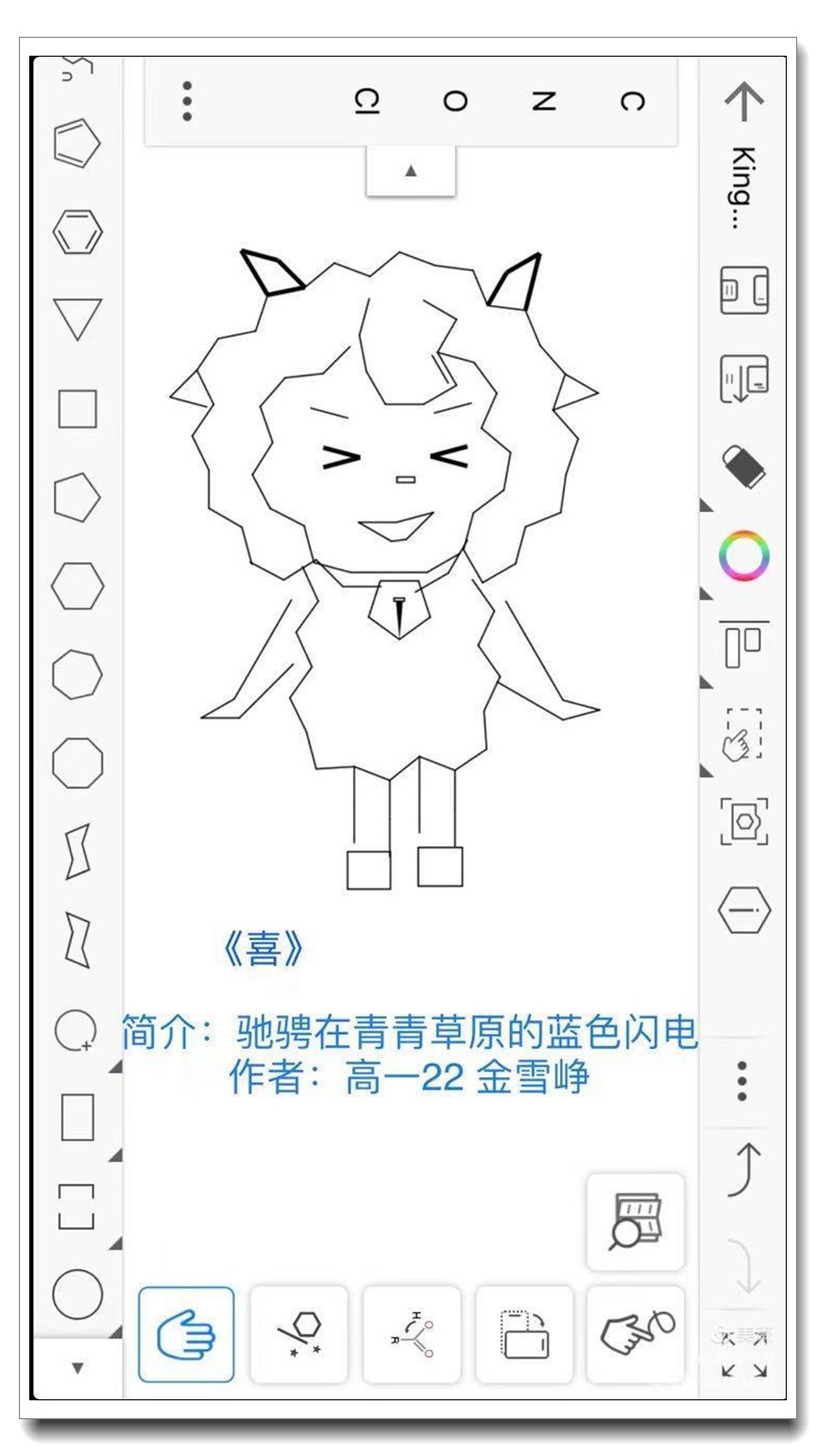The image size is (816, 1456).
Task: Choose the nitrogen N element
Action: 543,101
